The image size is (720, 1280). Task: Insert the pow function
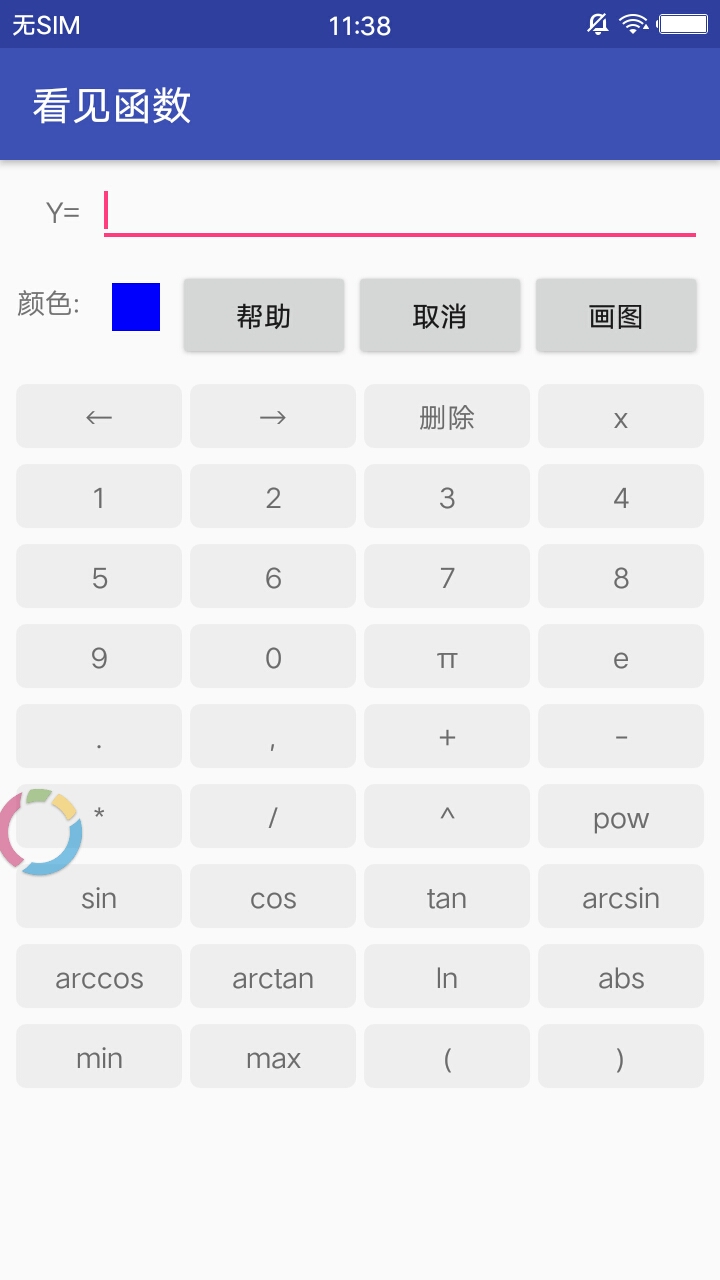coord(621,816)
